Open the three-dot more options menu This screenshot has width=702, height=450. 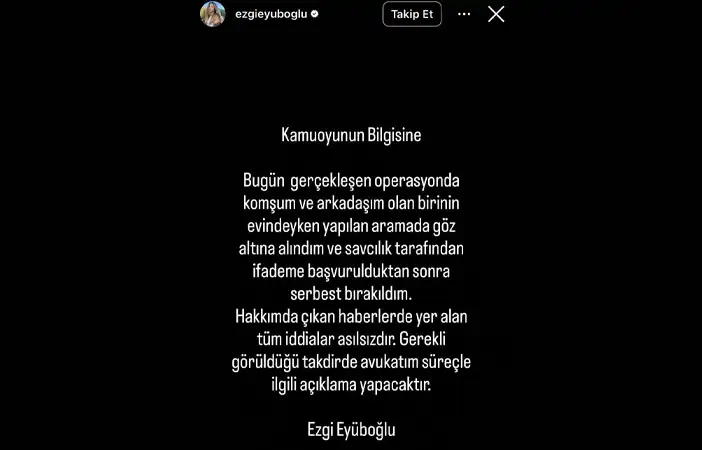(x=464, y=14)
